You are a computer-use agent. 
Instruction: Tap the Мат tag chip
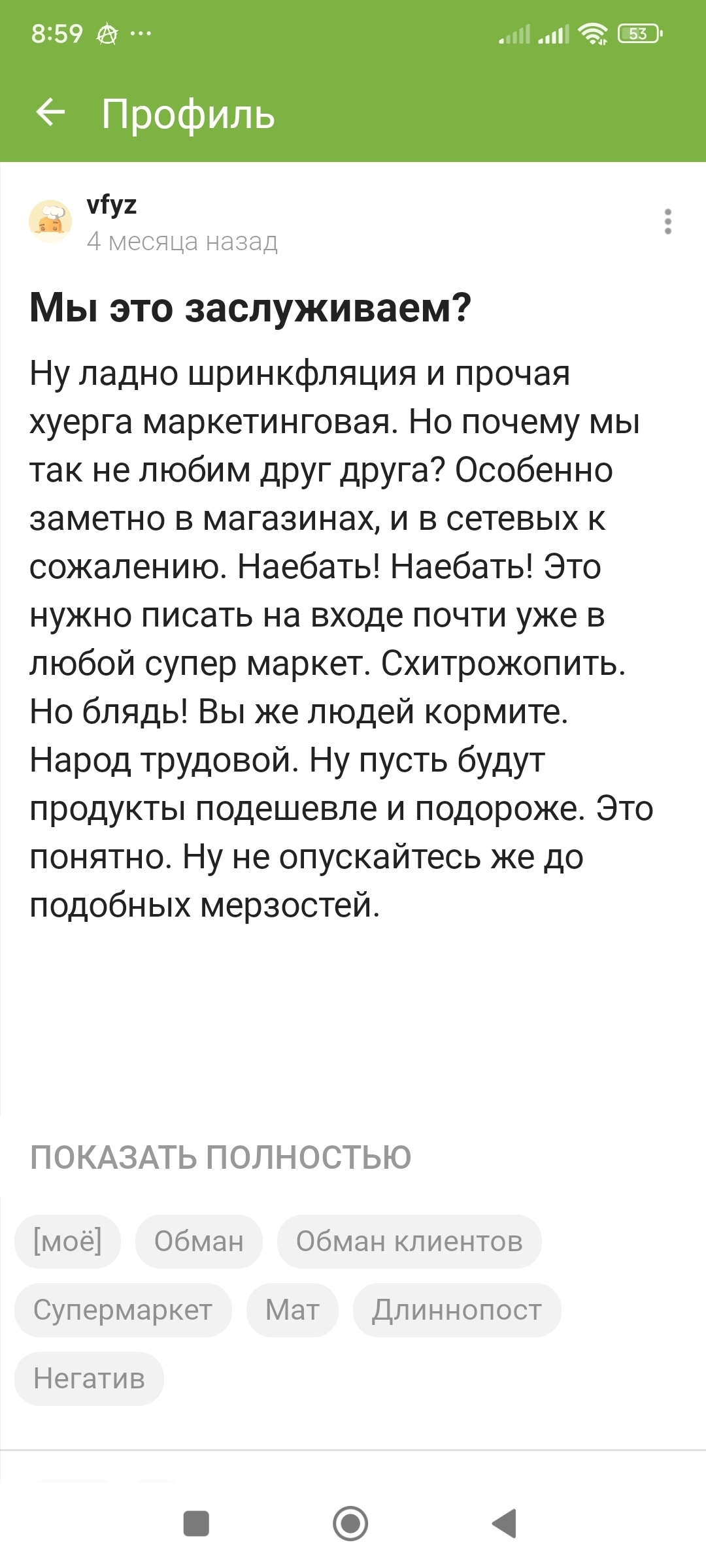292,1310
